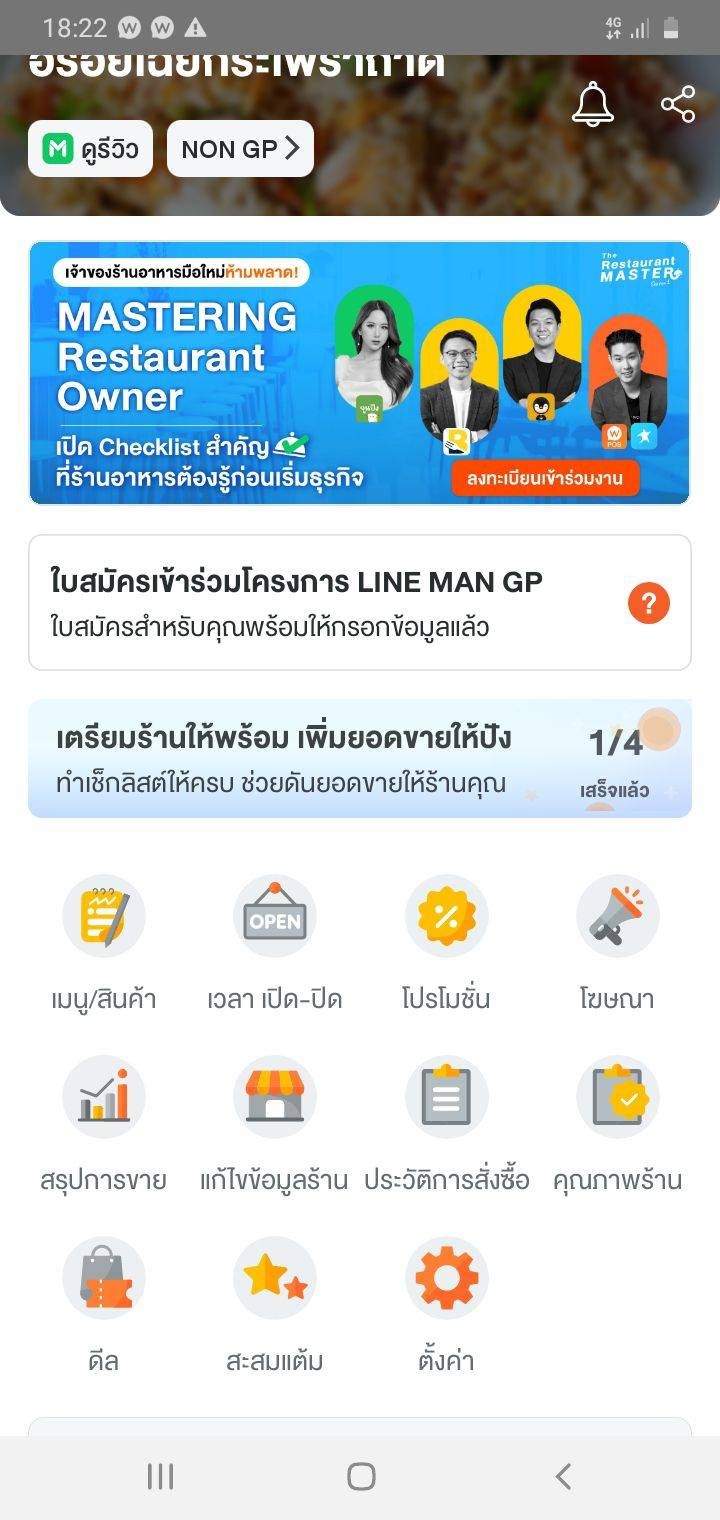The image size is (720, 1520).
Task: Open the โฆษณา advertising megaphone icon
Action: pos(618,915)
